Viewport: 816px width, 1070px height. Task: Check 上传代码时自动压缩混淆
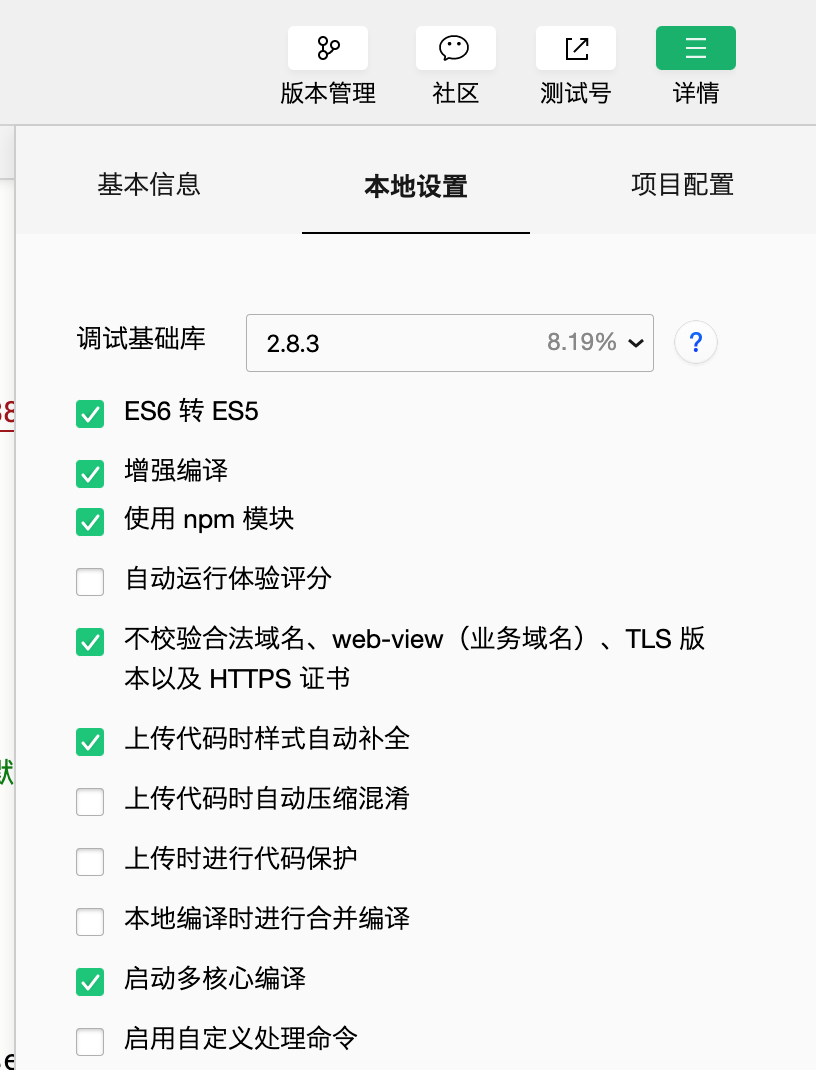coord(90,801)
